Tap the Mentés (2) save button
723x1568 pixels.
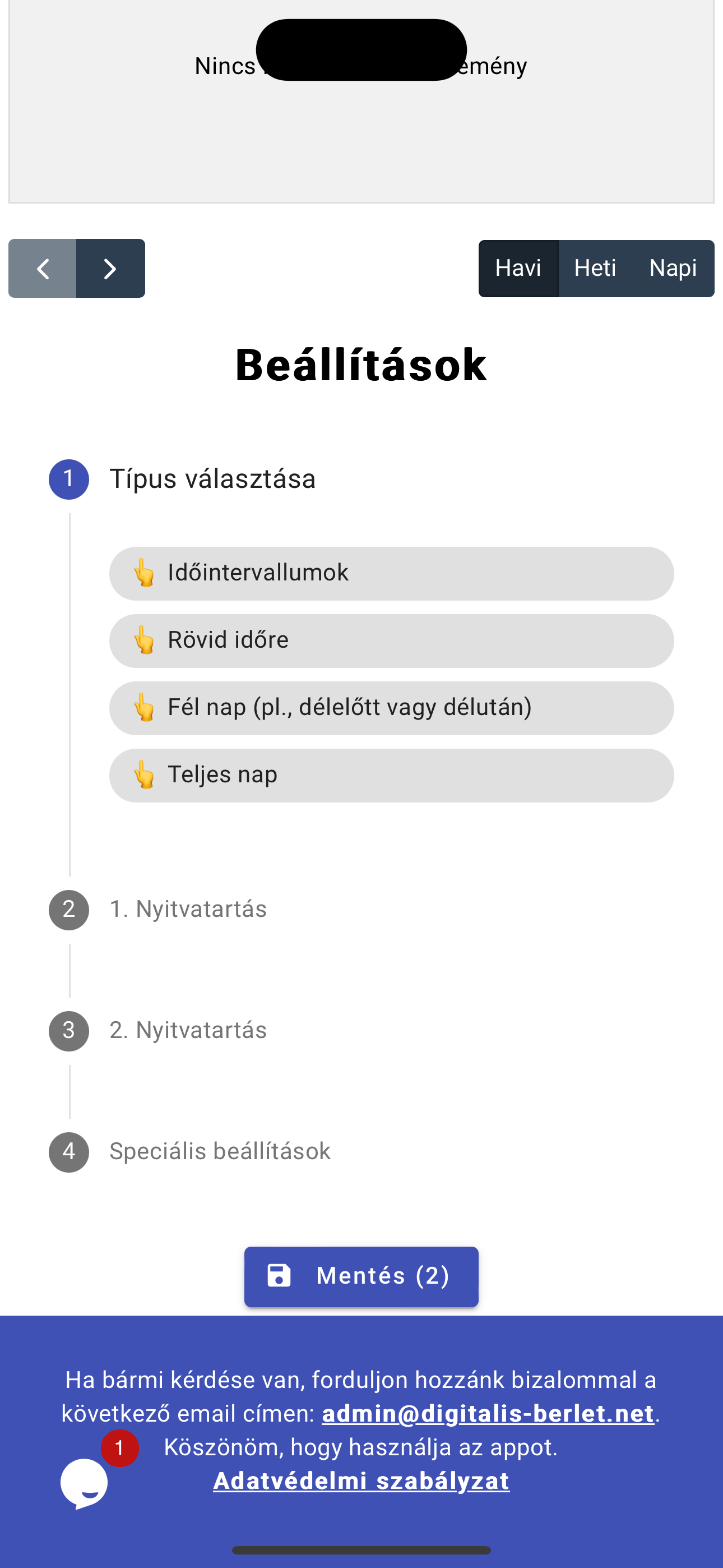(361, 1276)
